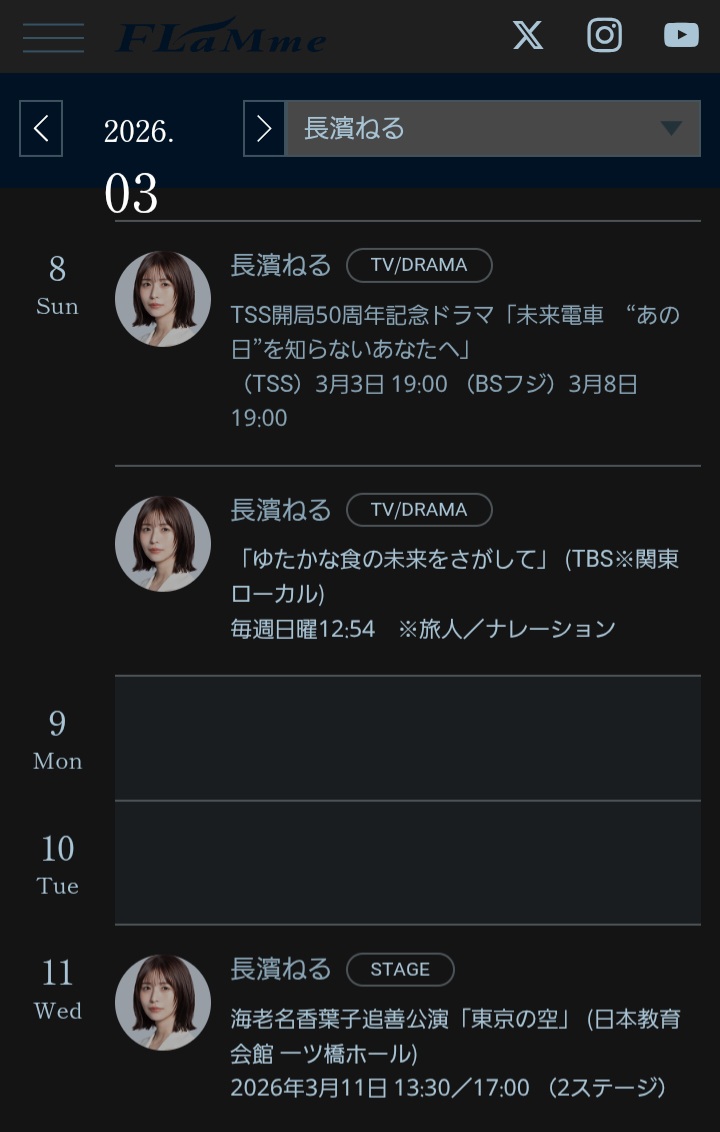Open the FLaMme X (Twitter) page
Viewport: 720px width, 1132px height.
click(528, 36)
